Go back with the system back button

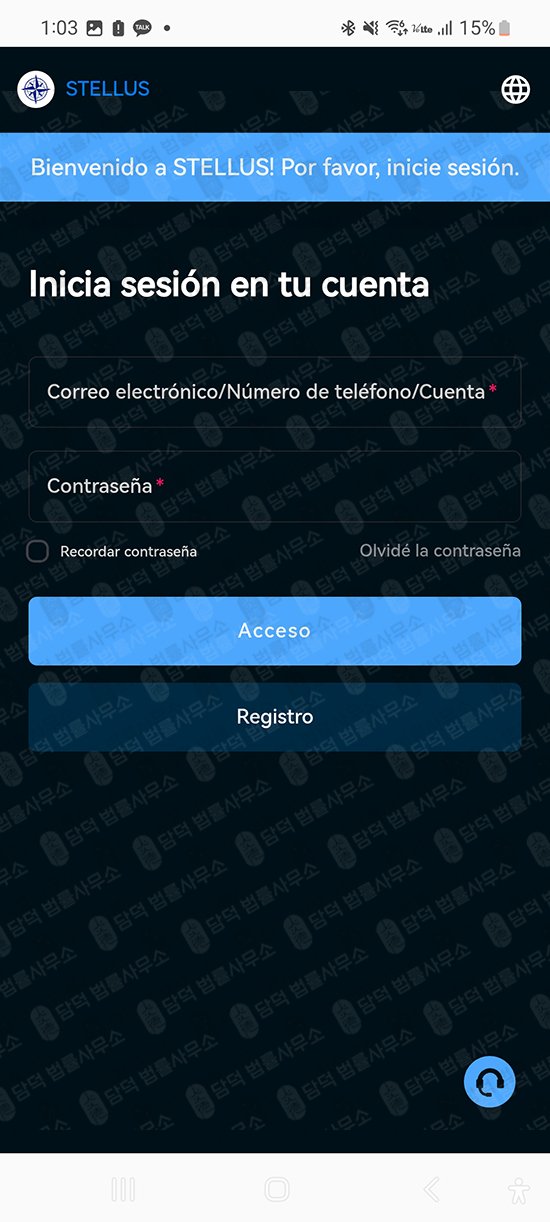[x=431, y=1189]
